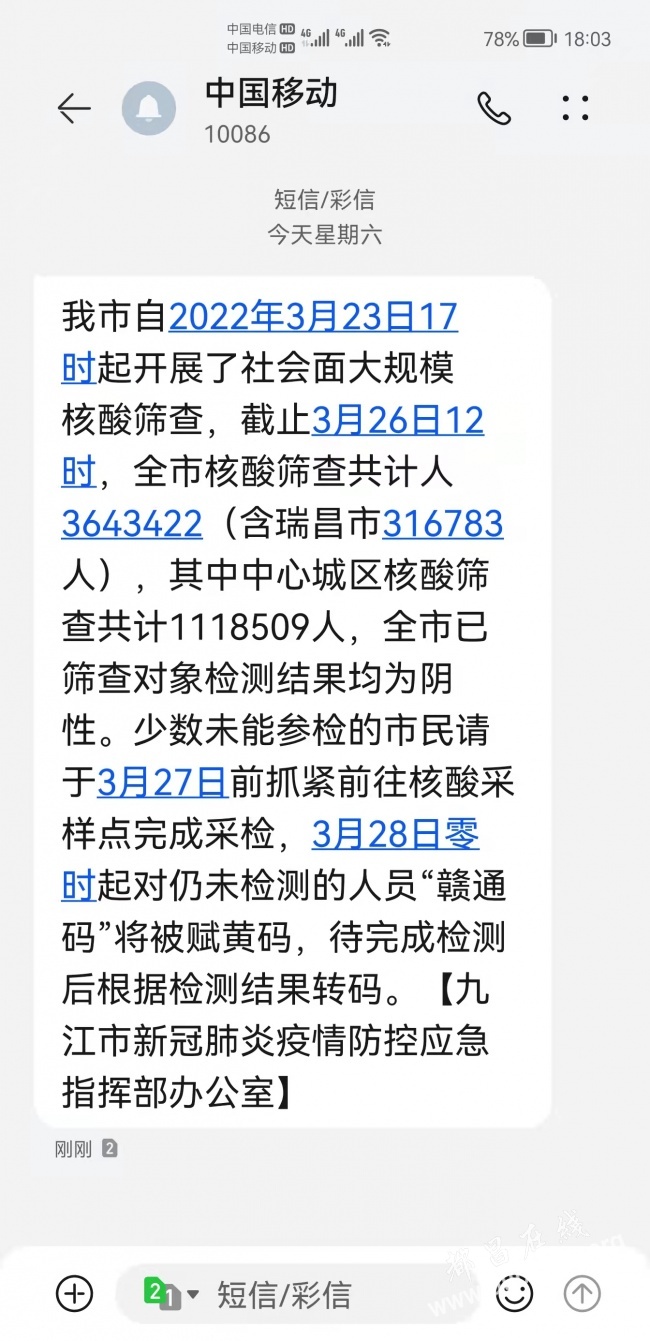Tap the linked time 3月28日零时
Viewport: 650px width, 1341px height.
point(395,833)
